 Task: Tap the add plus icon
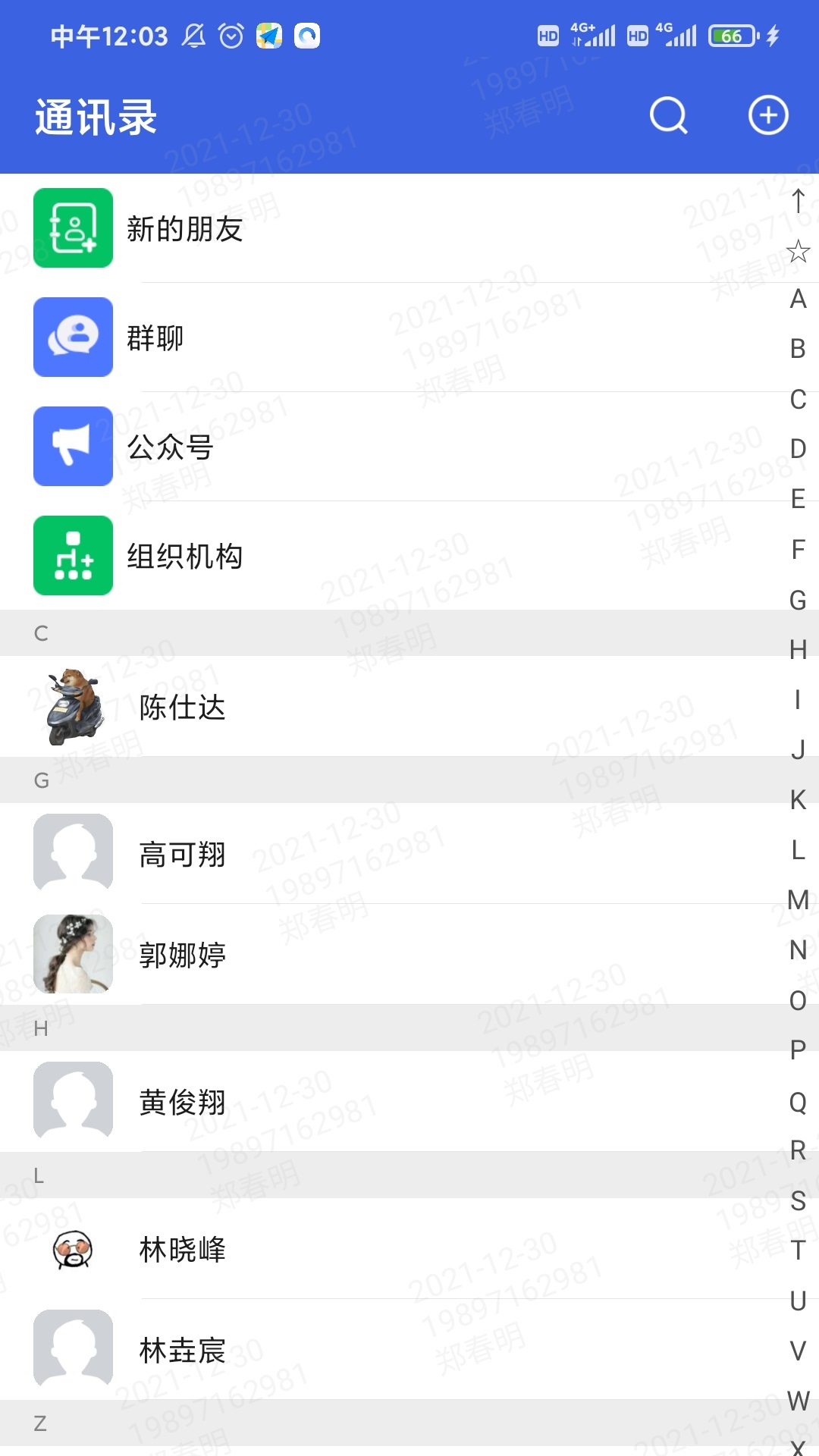click(768, 116)
